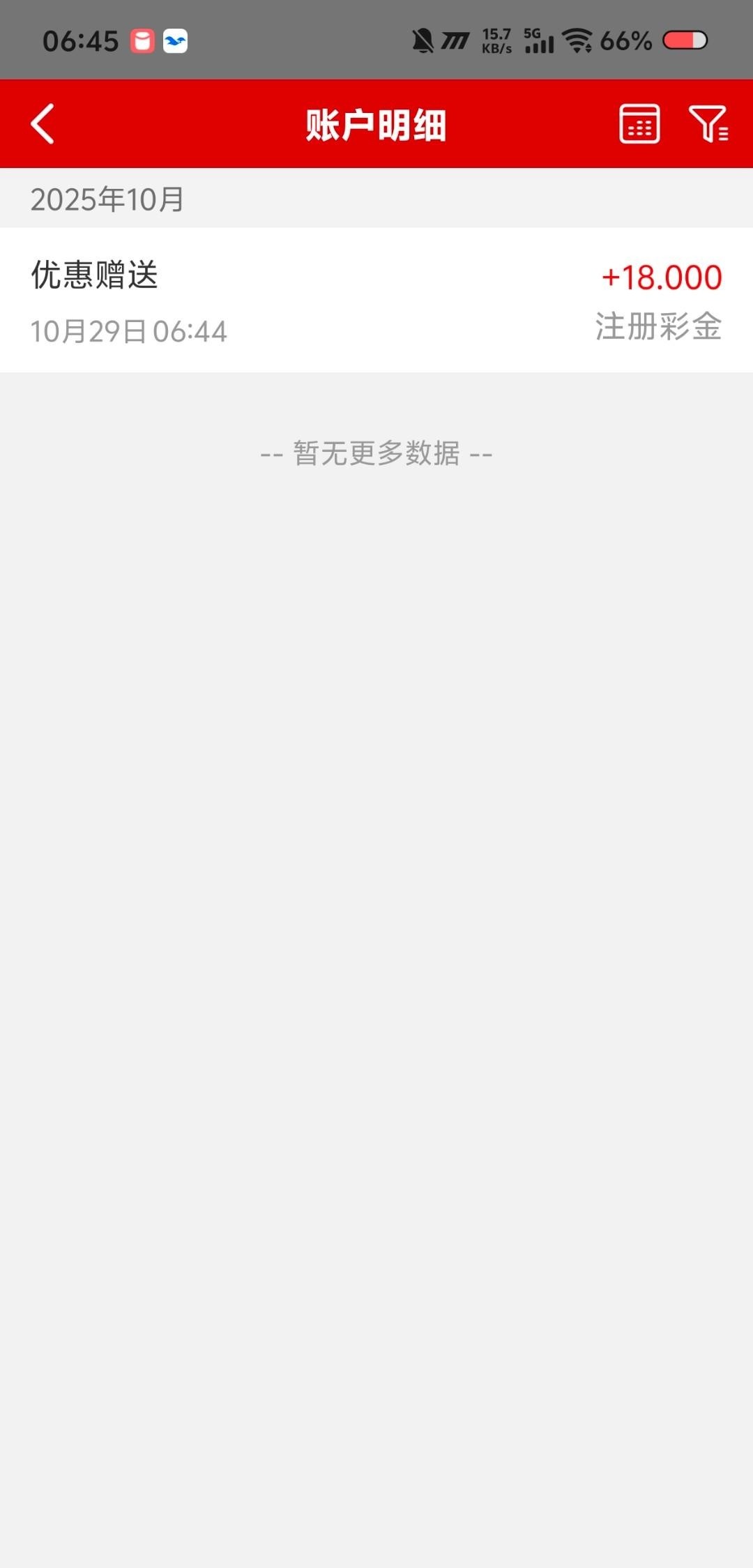Open the filter options
The height and width of the screenshot is (1568, 753).
(x=708, y=124)
